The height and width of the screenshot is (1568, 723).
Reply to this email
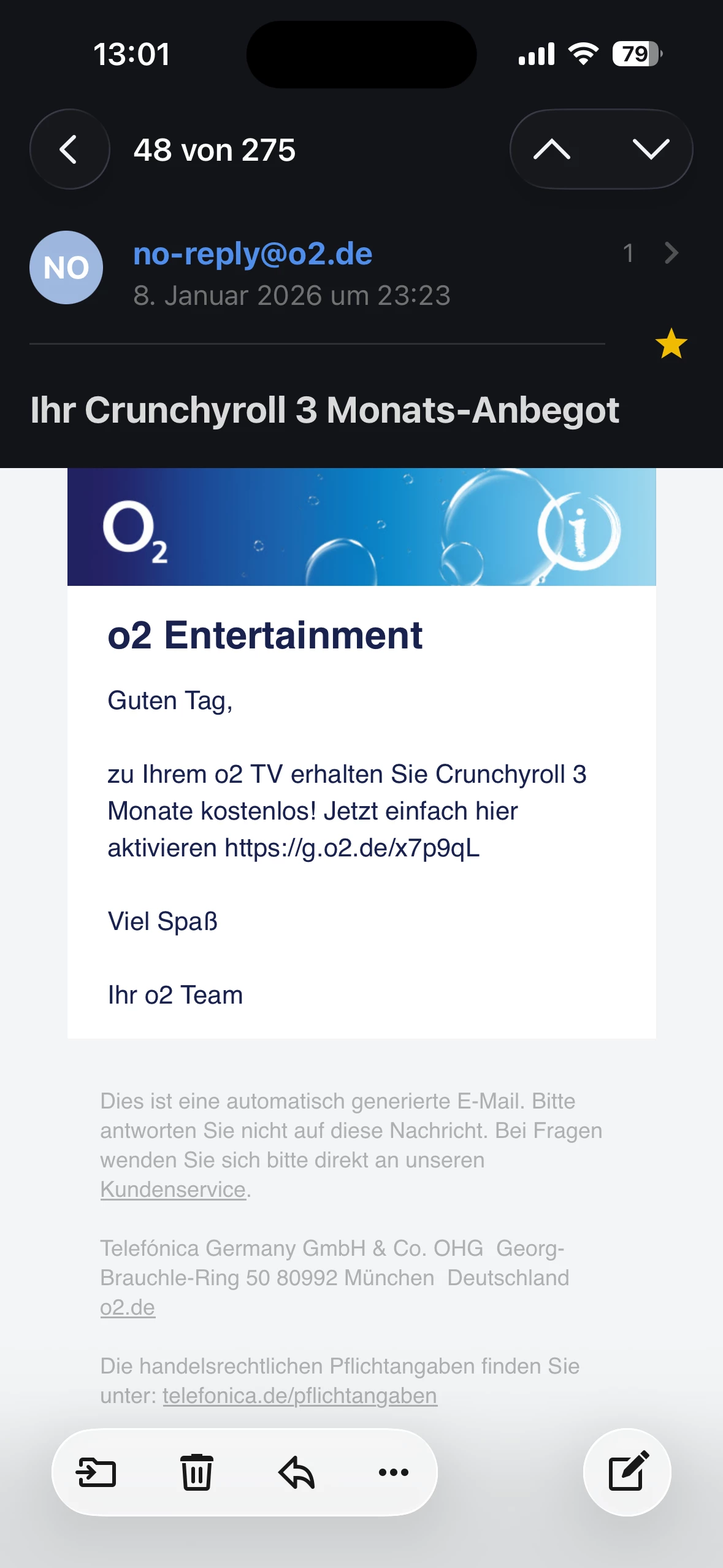pos(296,1472)
